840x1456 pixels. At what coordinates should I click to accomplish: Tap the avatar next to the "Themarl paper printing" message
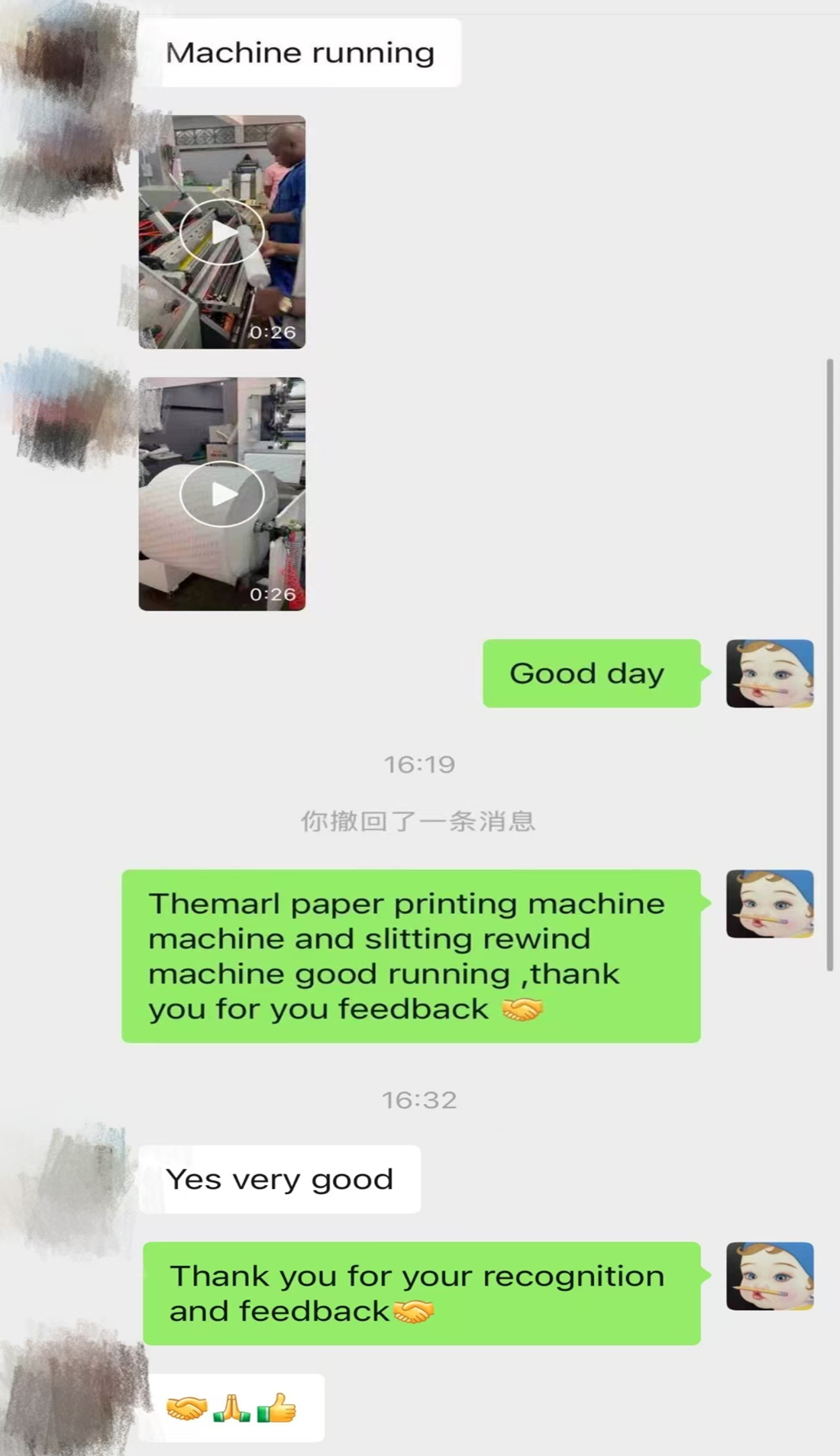[769, 903]
